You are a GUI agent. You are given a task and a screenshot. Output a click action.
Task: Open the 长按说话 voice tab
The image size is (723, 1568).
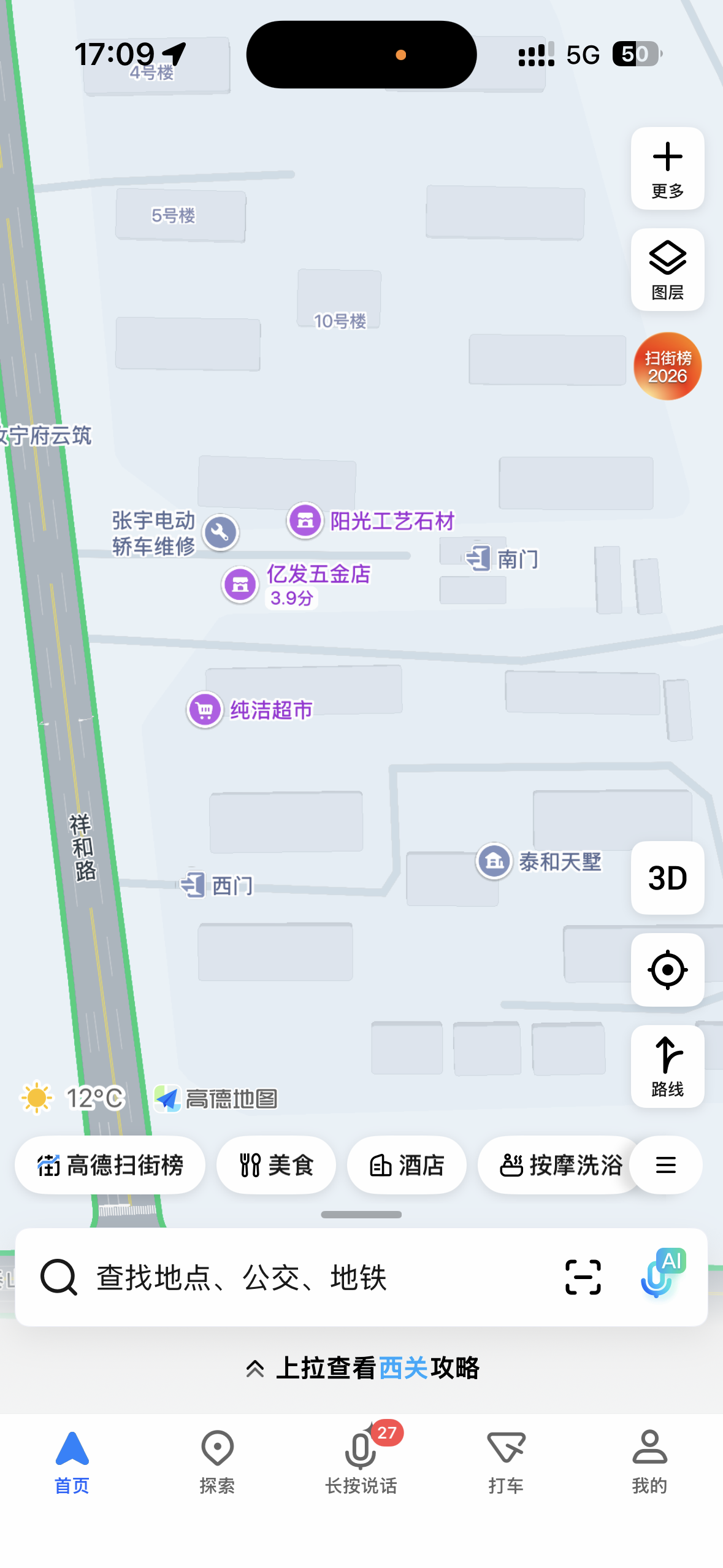click(x=361, y=1461)
